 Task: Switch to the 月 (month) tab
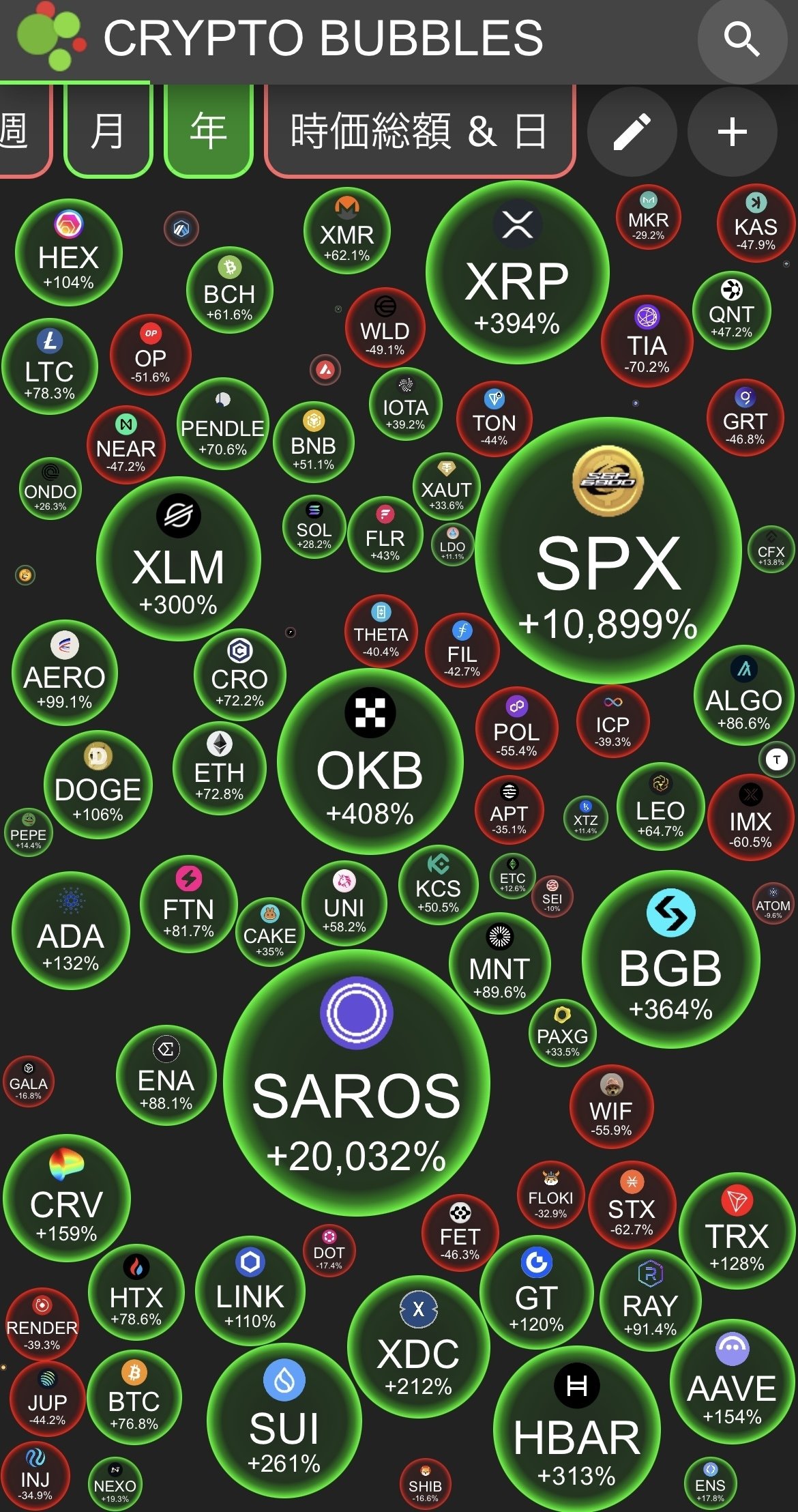pyautogui.click(x=108, y=130)
